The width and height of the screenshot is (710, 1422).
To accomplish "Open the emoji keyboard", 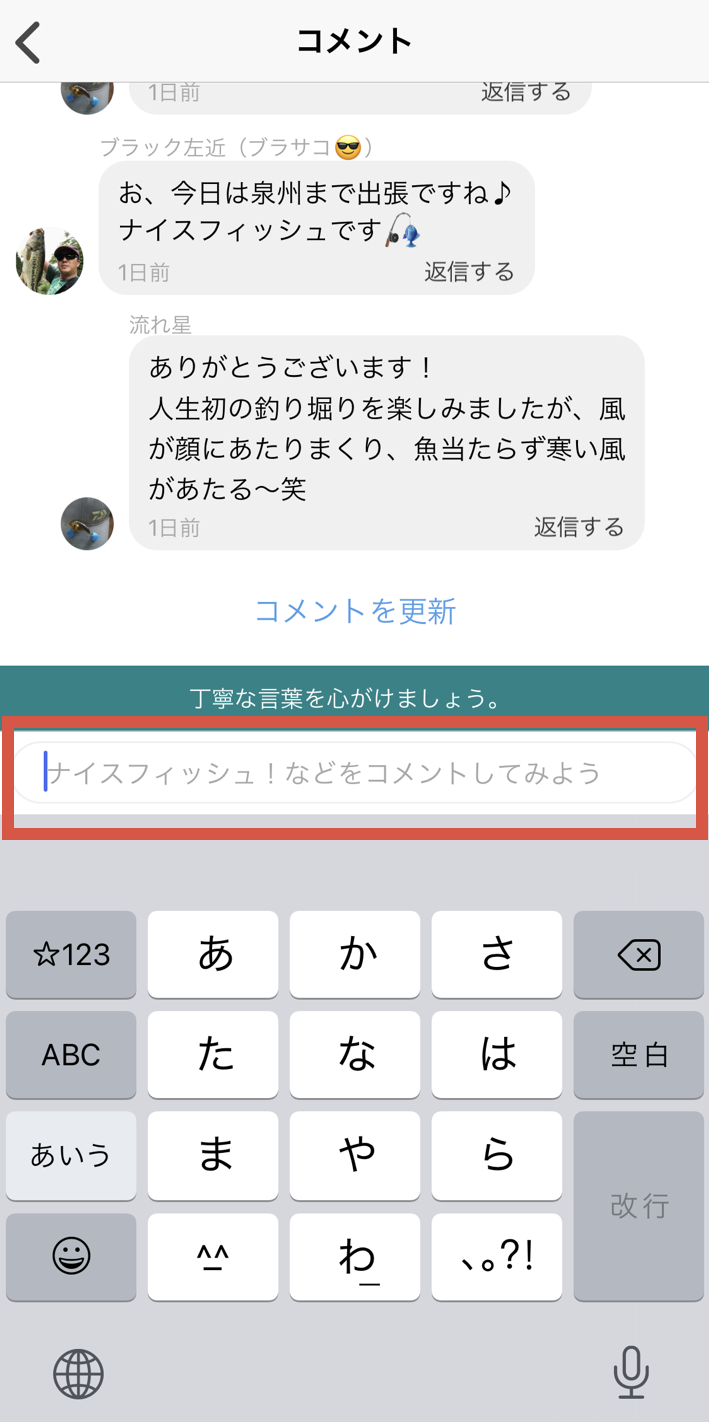I will pos(71,1256).
